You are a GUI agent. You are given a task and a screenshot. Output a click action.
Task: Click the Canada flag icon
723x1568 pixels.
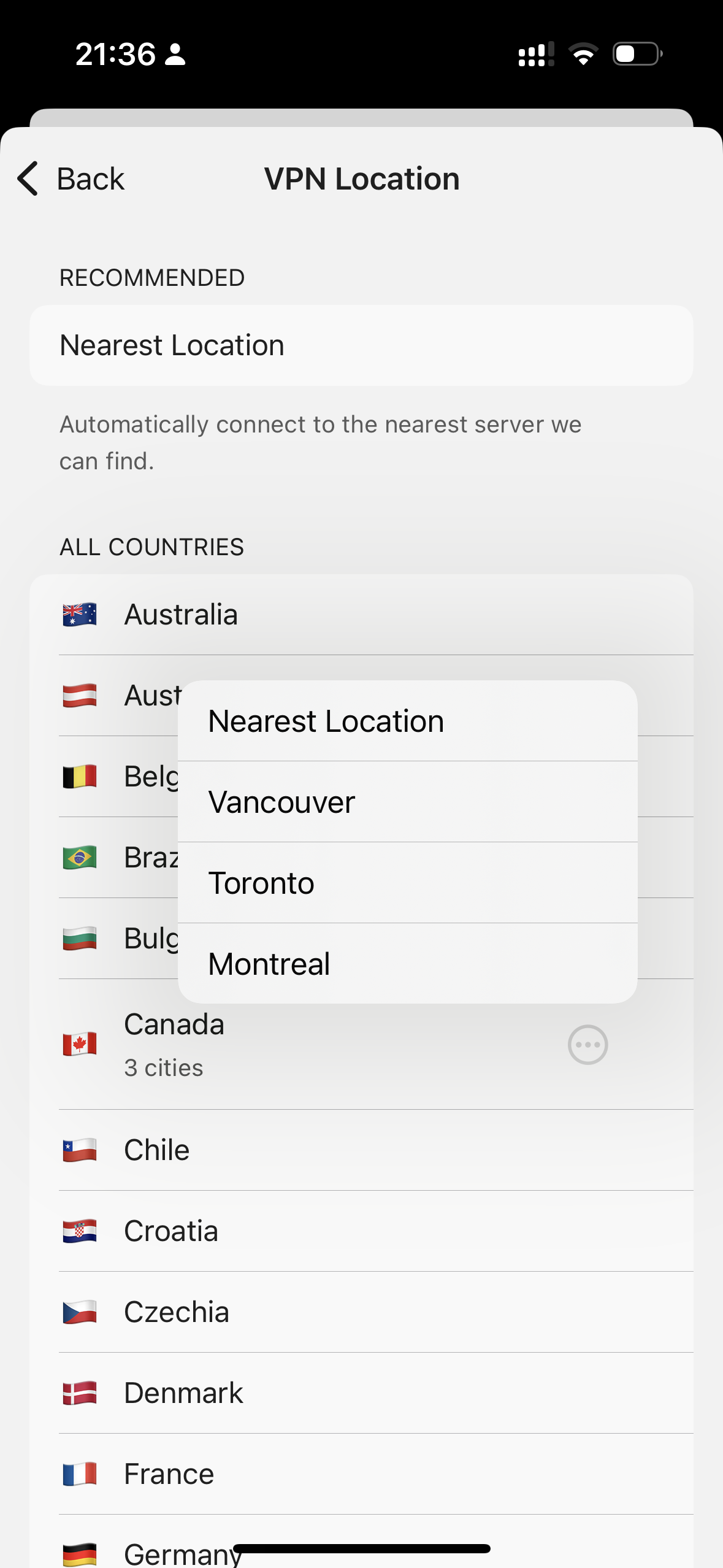pos(80,1044)
